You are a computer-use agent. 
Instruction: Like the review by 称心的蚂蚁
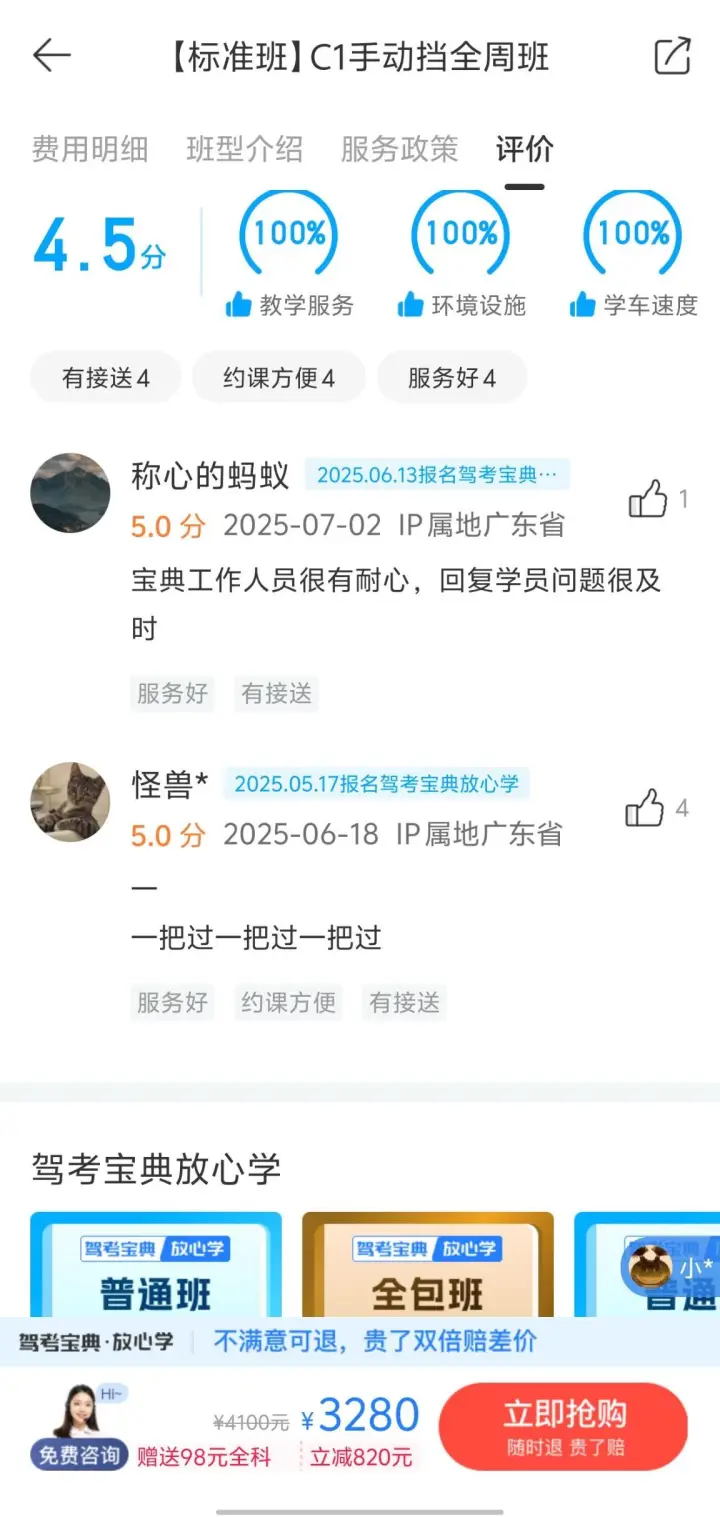(648, 498)
